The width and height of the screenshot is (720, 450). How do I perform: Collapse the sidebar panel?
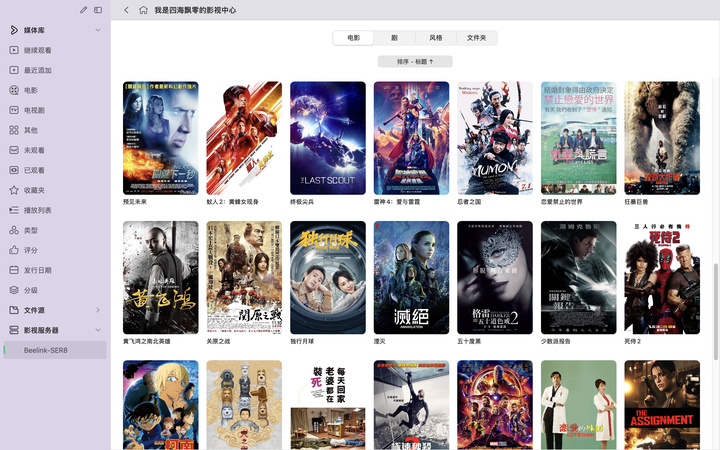pos(98,9)
